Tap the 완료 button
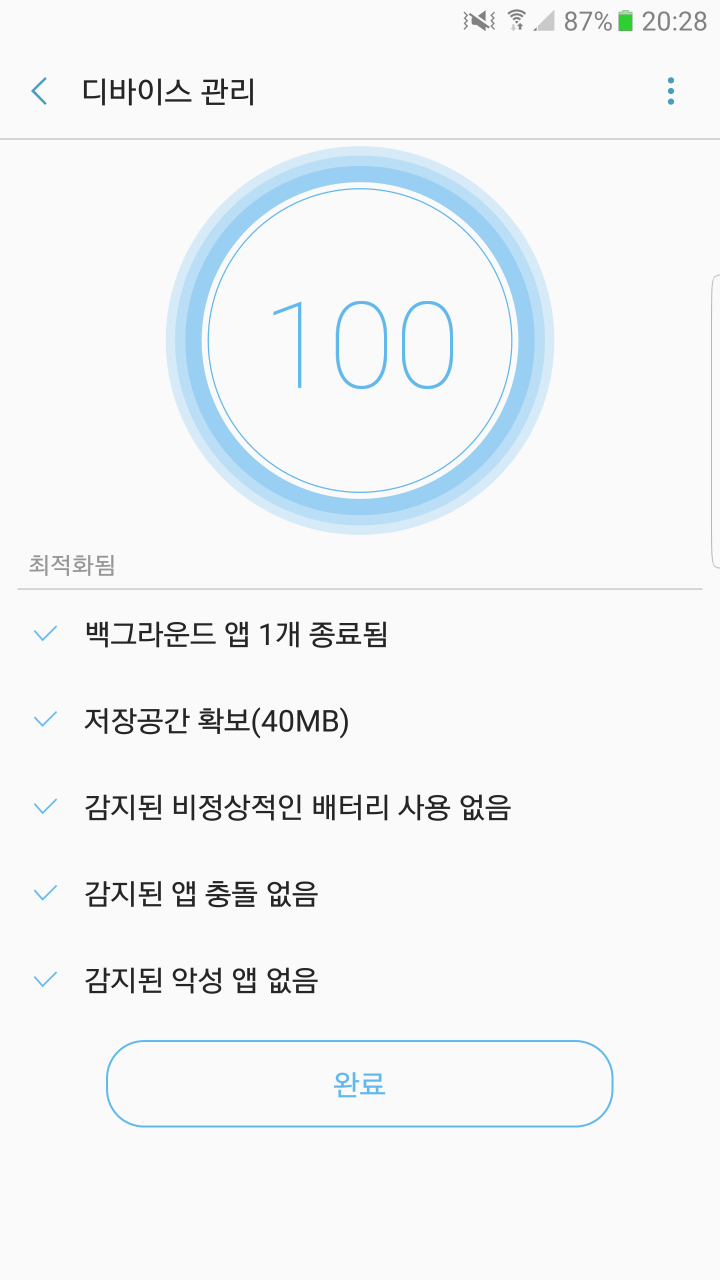The image size is (720, 1280). pyautogui.click(x=359, y=1084)
